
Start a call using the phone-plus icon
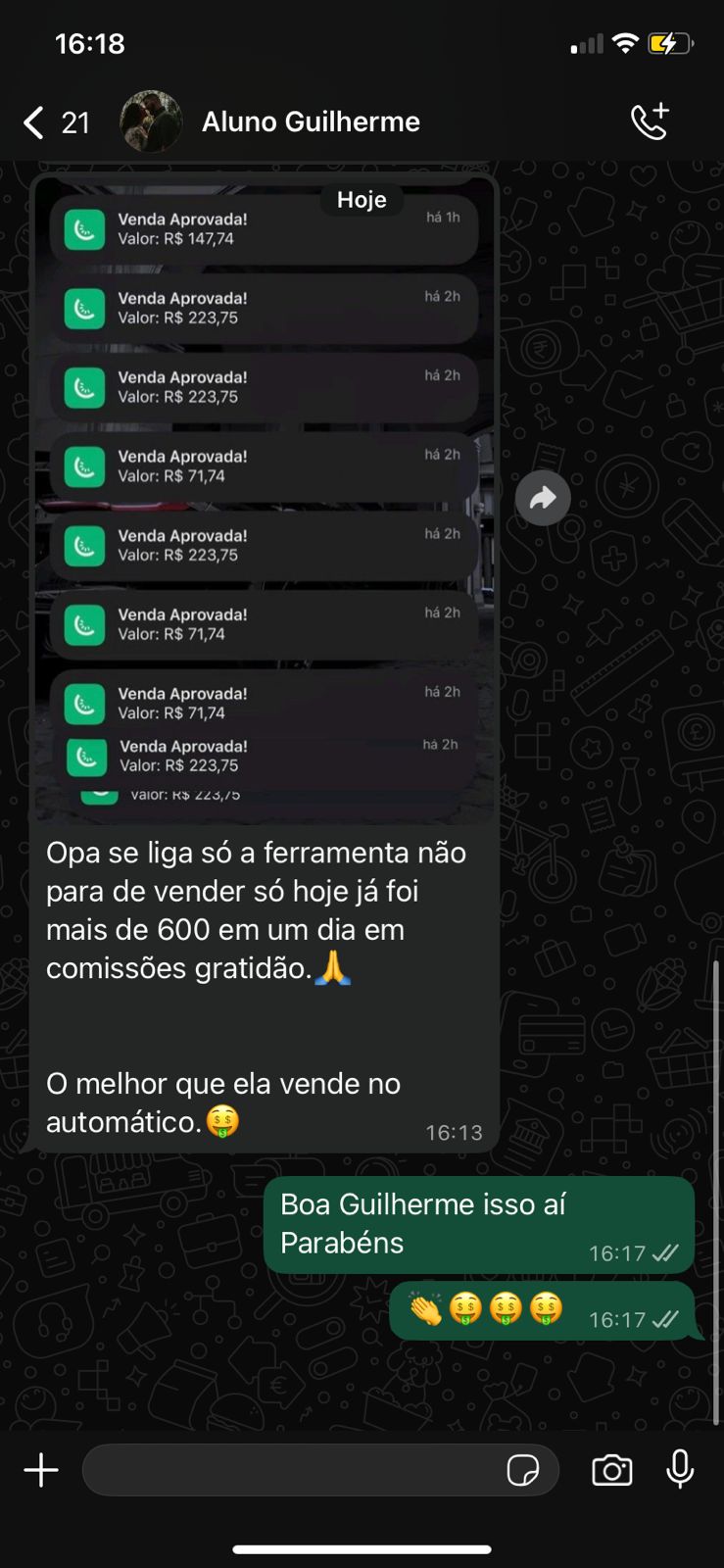(x=651, y=121)
